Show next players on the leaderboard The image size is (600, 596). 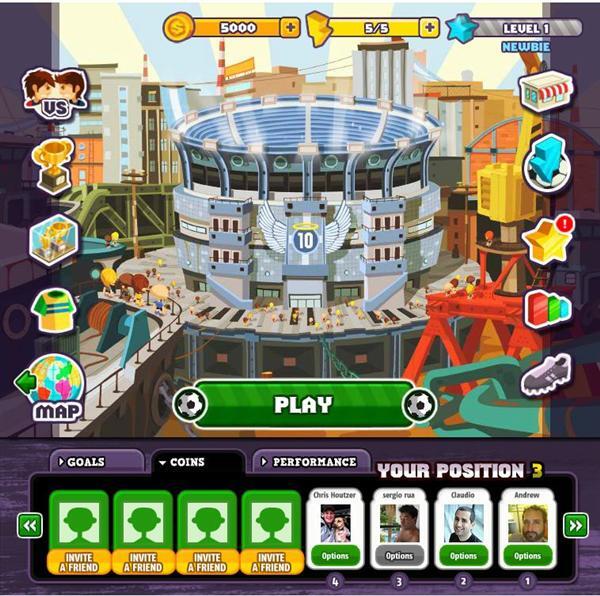[x=574, y=525]
